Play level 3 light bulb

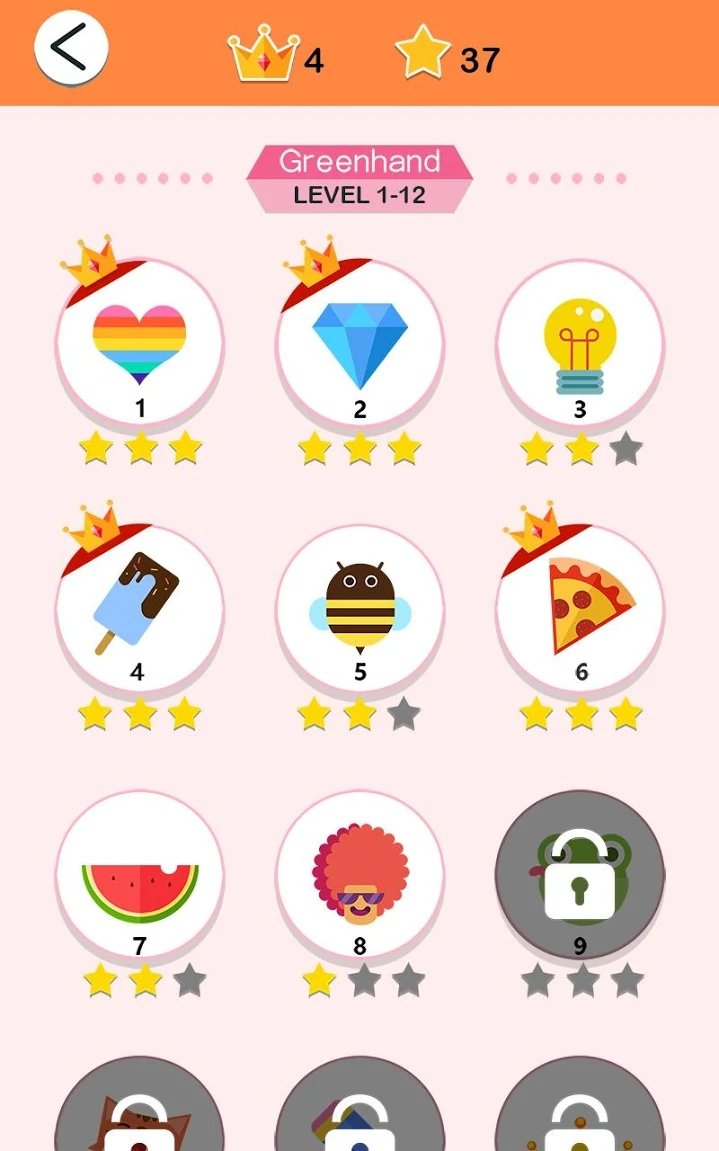580,343
